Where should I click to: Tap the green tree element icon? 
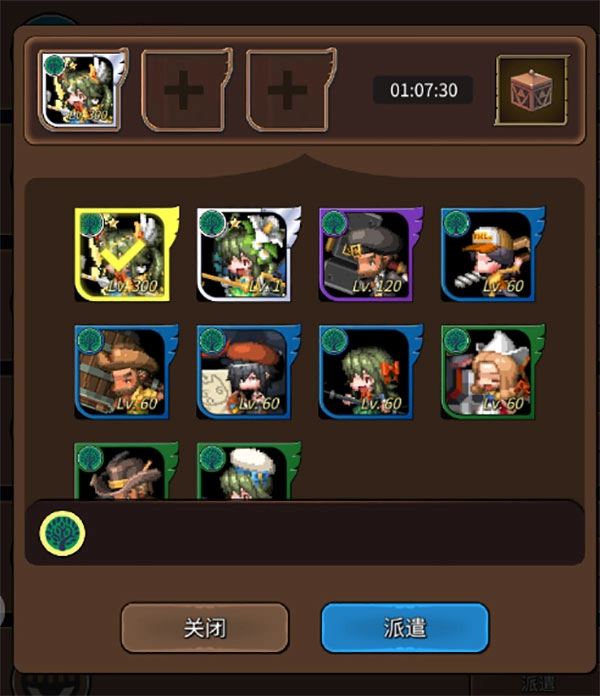point(62,532)
